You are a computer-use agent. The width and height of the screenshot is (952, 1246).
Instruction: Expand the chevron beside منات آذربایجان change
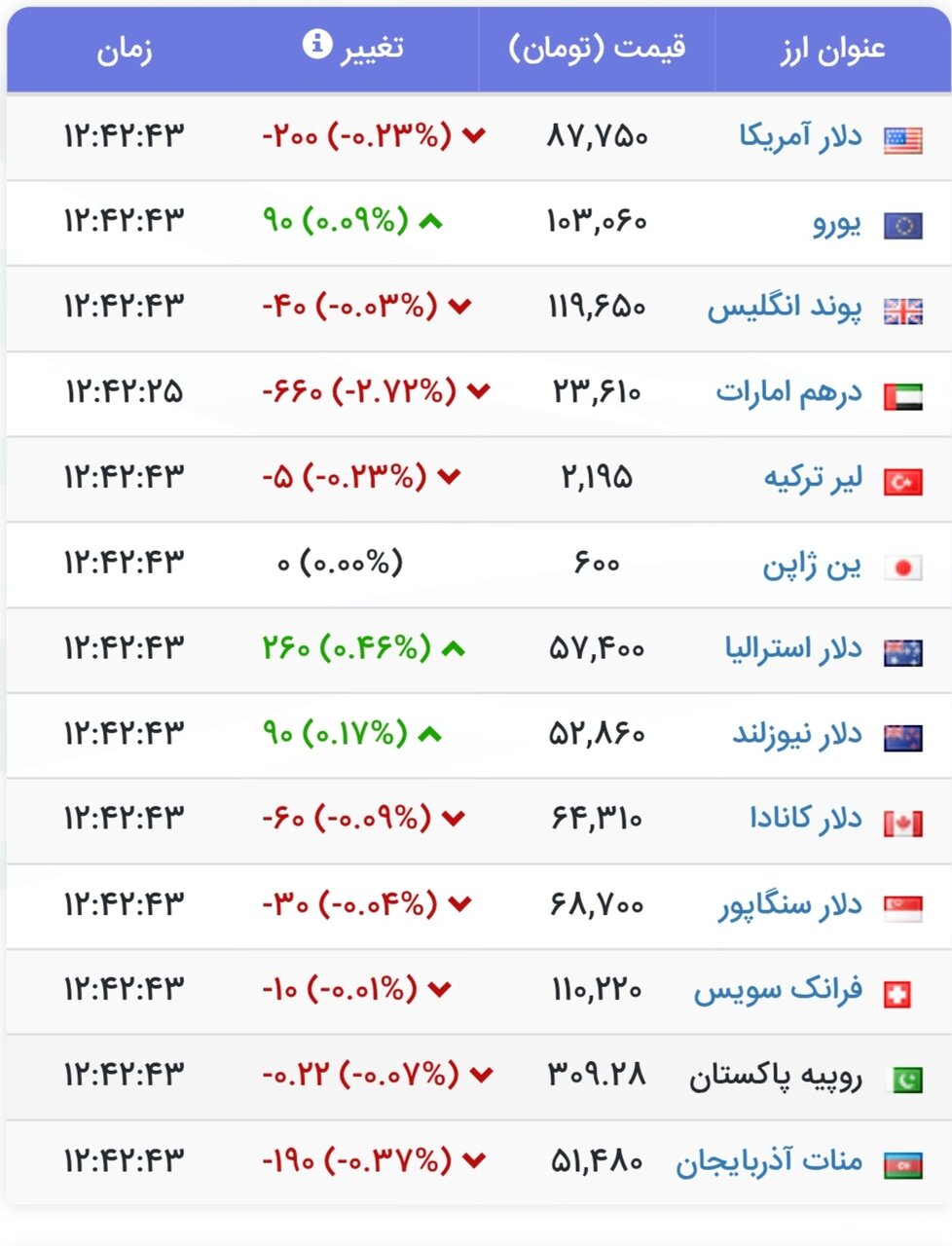(472, 1159)
